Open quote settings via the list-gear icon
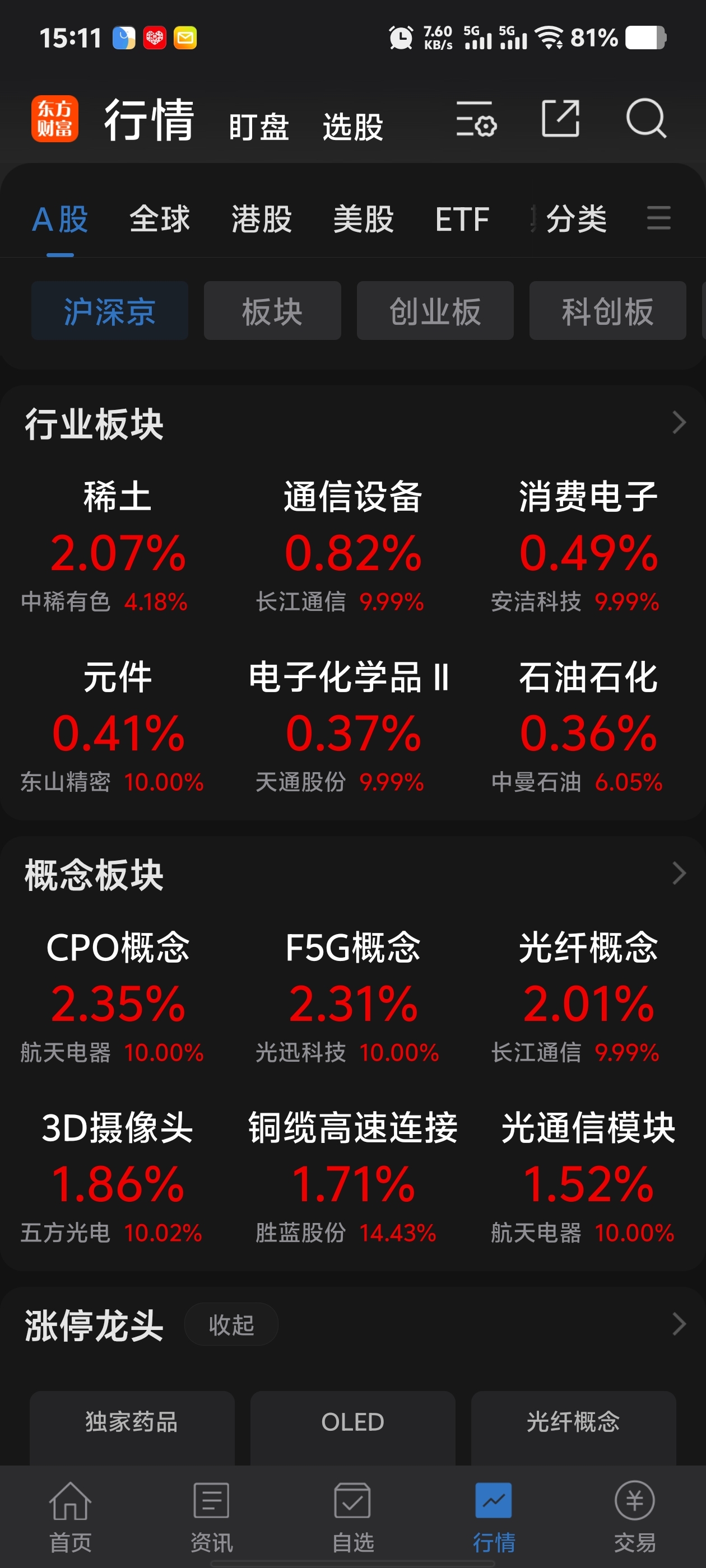 coord(478,120)
